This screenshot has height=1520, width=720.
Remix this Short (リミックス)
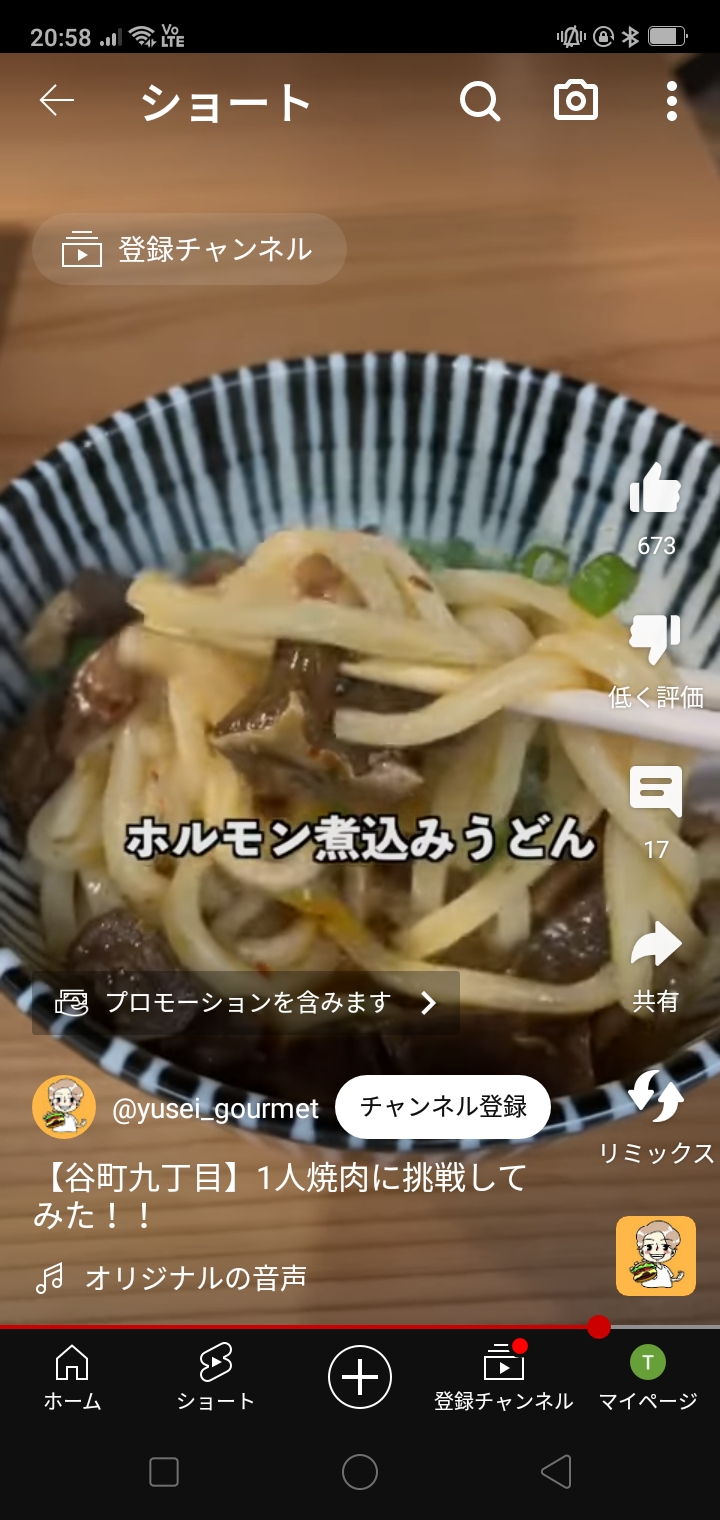[656, 1097]
